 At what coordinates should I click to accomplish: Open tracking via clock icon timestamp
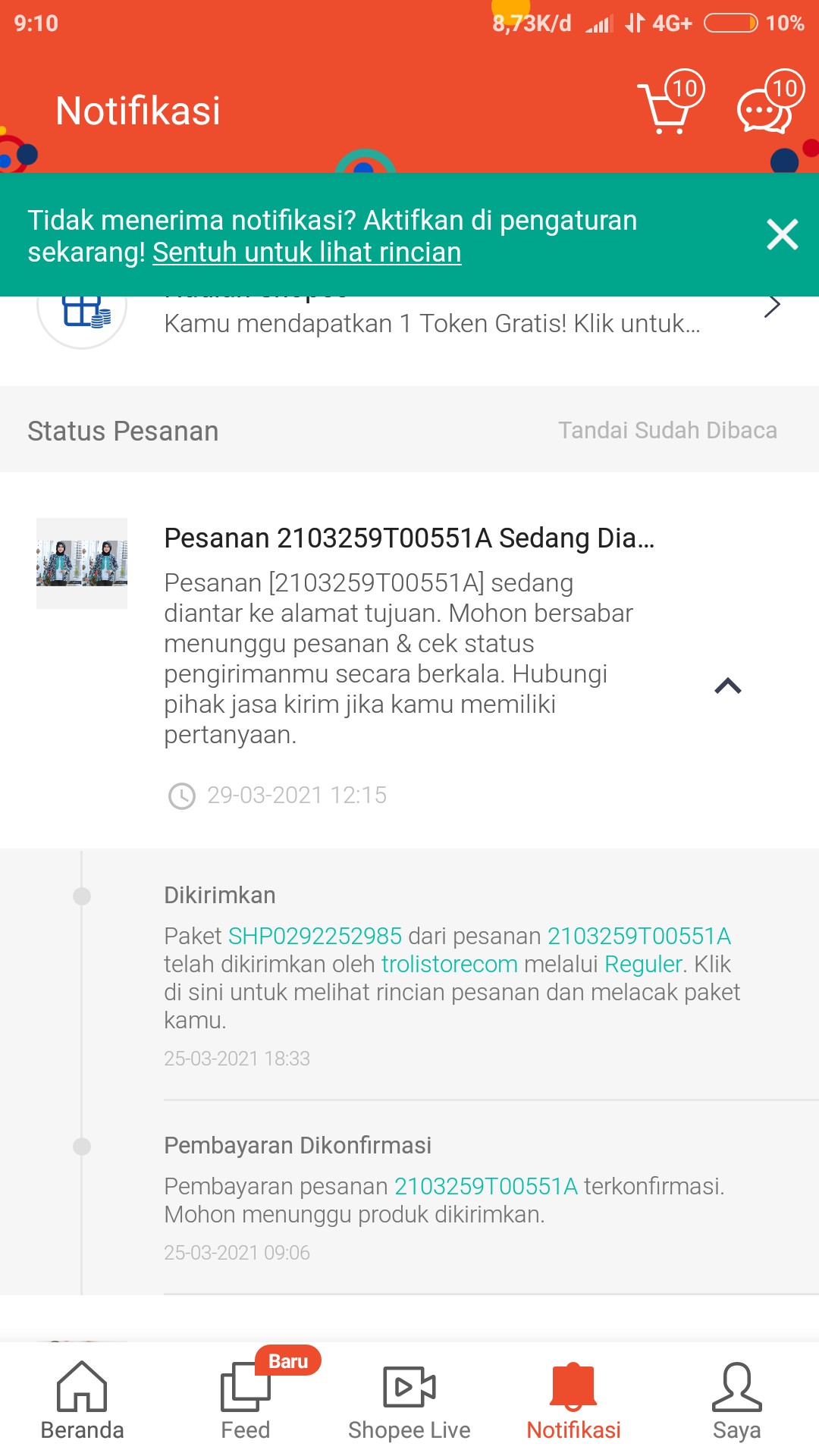point(182,795)
